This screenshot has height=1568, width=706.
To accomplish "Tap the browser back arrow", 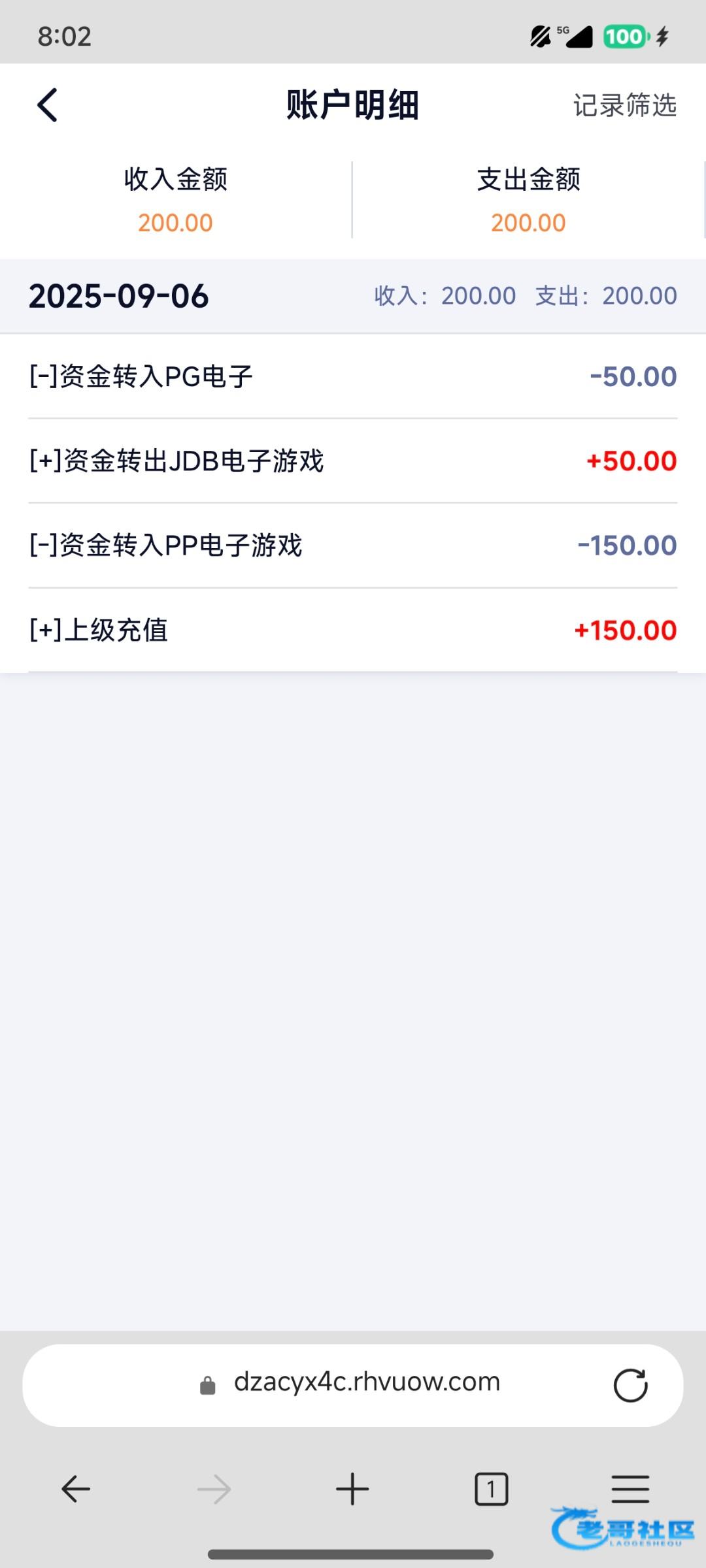I will (76, 1489).
